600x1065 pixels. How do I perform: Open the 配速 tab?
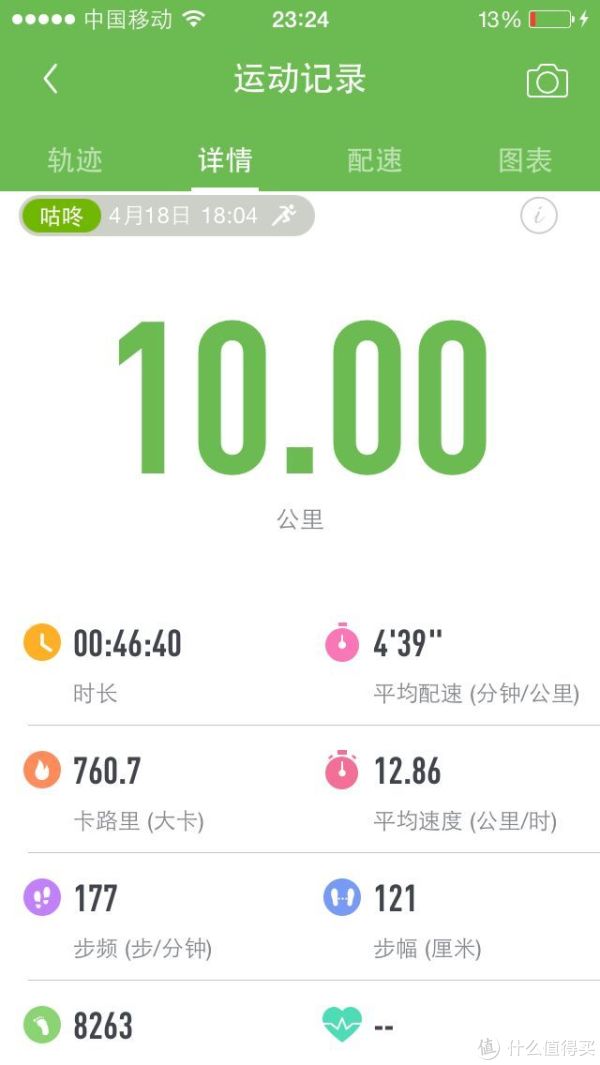pos(375,160)
